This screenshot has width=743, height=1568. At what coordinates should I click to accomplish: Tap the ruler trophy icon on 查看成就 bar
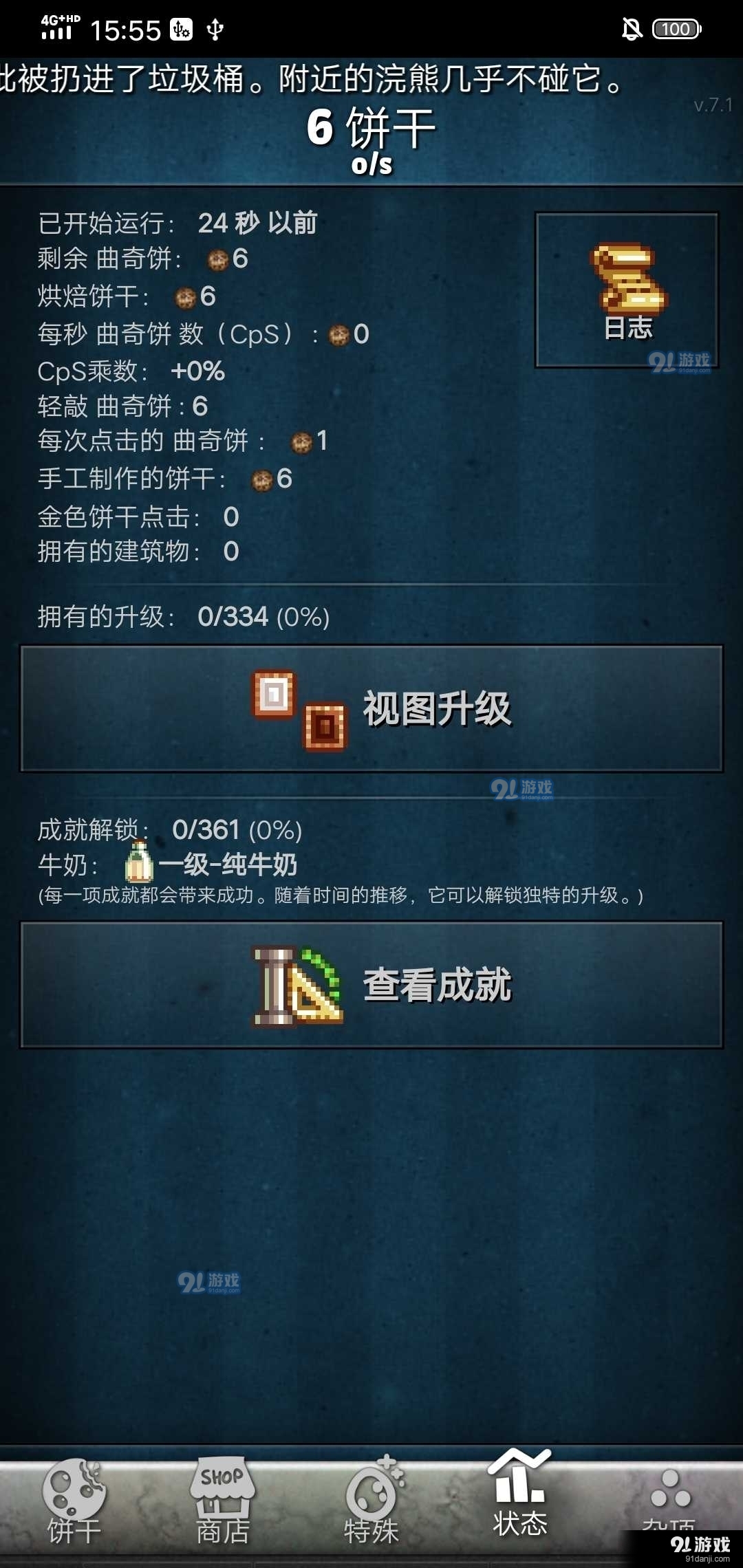point(296,983)
